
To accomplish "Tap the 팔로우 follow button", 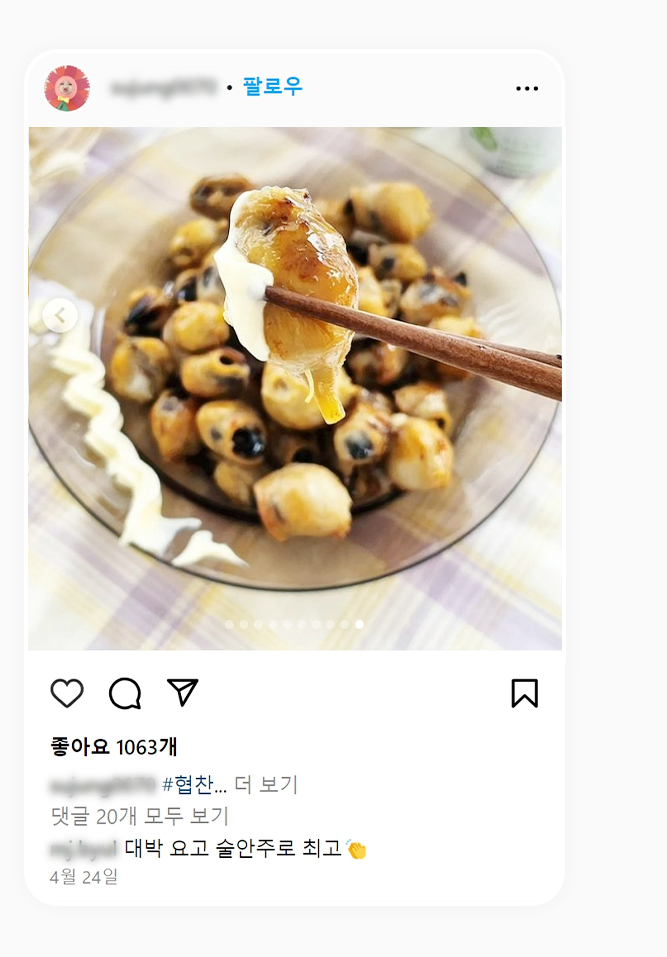I will 271,87.
